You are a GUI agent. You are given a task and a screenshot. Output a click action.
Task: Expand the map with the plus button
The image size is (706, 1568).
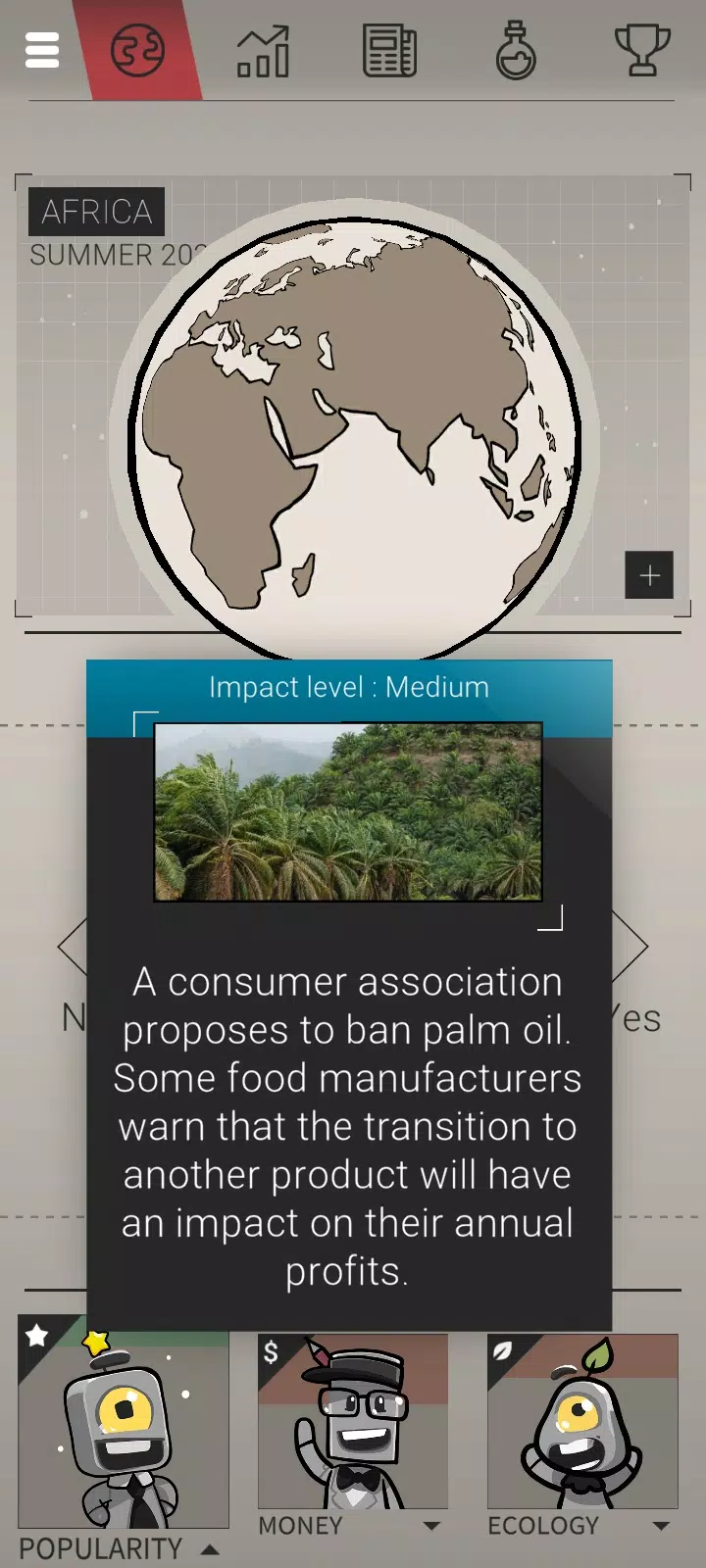[649, 575]
